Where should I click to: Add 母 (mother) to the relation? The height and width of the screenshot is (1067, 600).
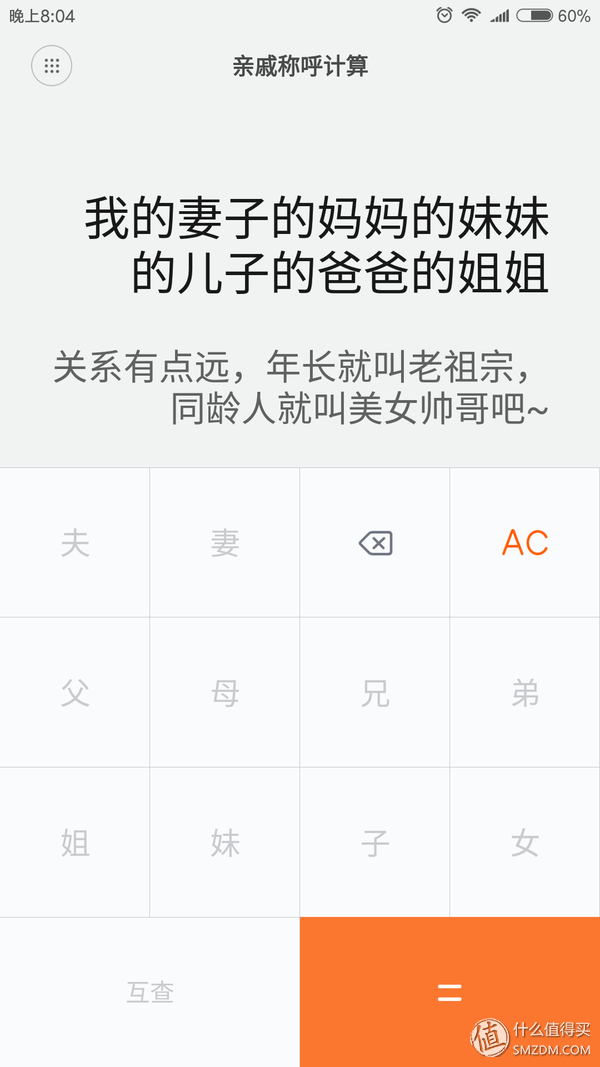tap(225, 693)
